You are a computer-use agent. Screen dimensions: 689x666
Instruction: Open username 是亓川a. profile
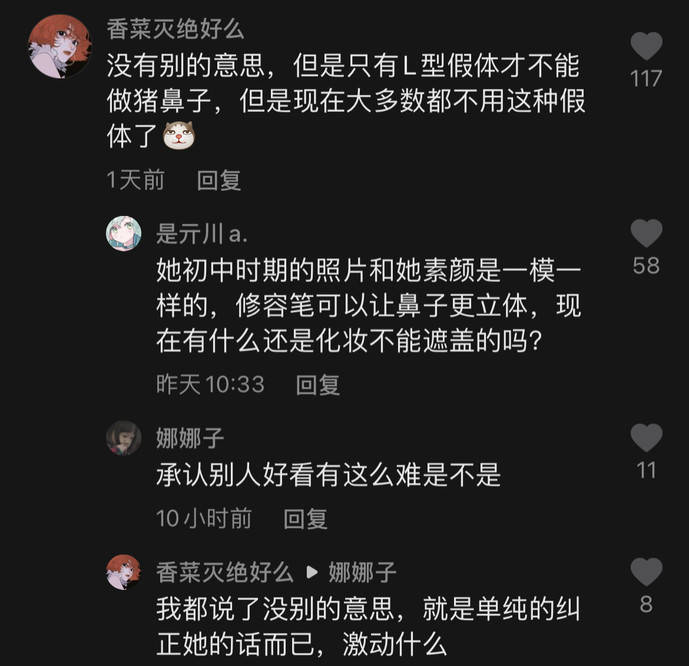pyautogui.click(x=202, y=234)
